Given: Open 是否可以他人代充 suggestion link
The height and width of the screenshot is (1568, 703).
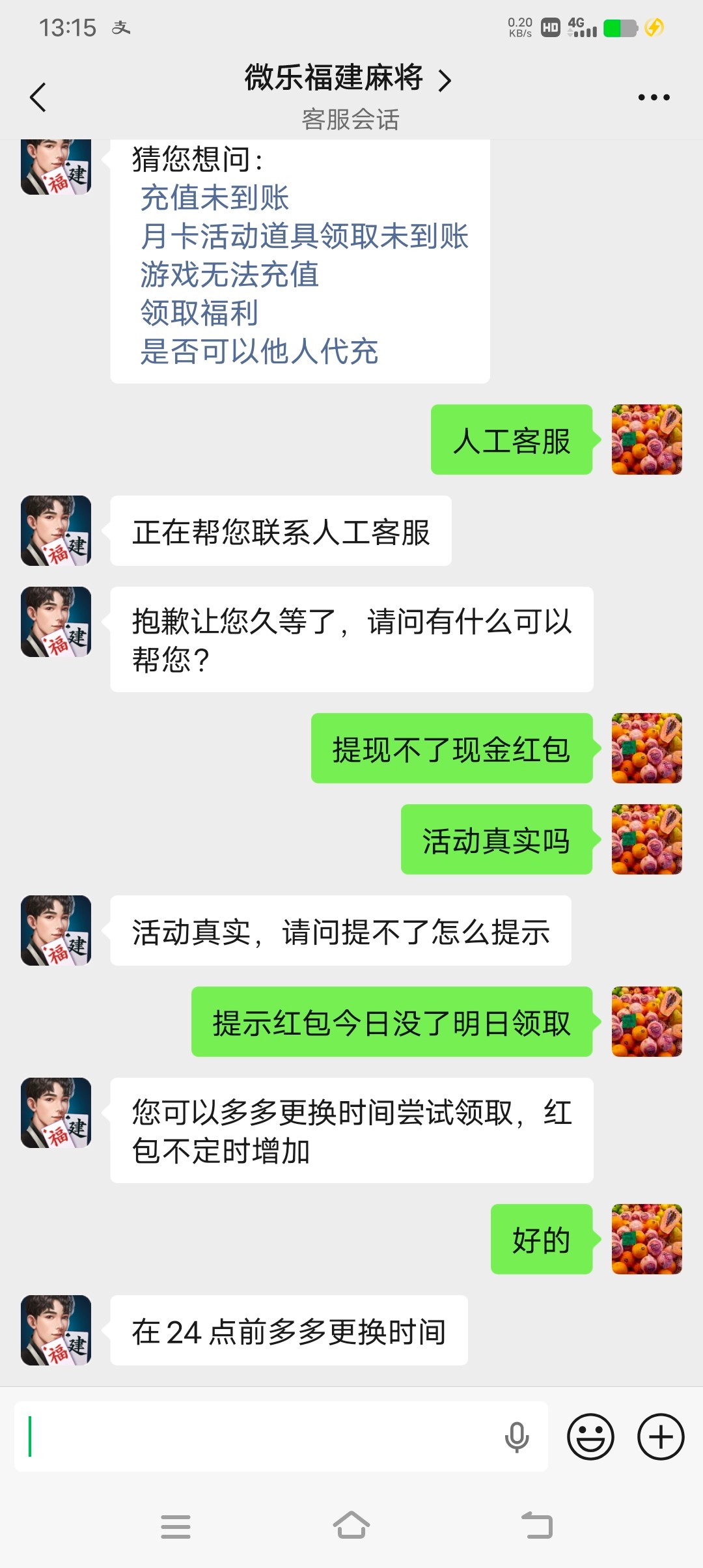Looking at the screenshot, I should [259, 352].
